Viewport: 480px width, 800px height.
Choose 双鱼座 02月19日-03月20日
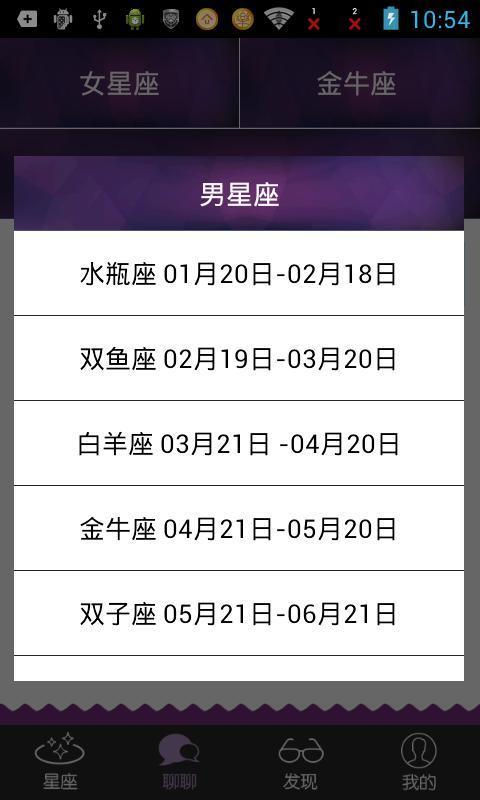[239, 359]
